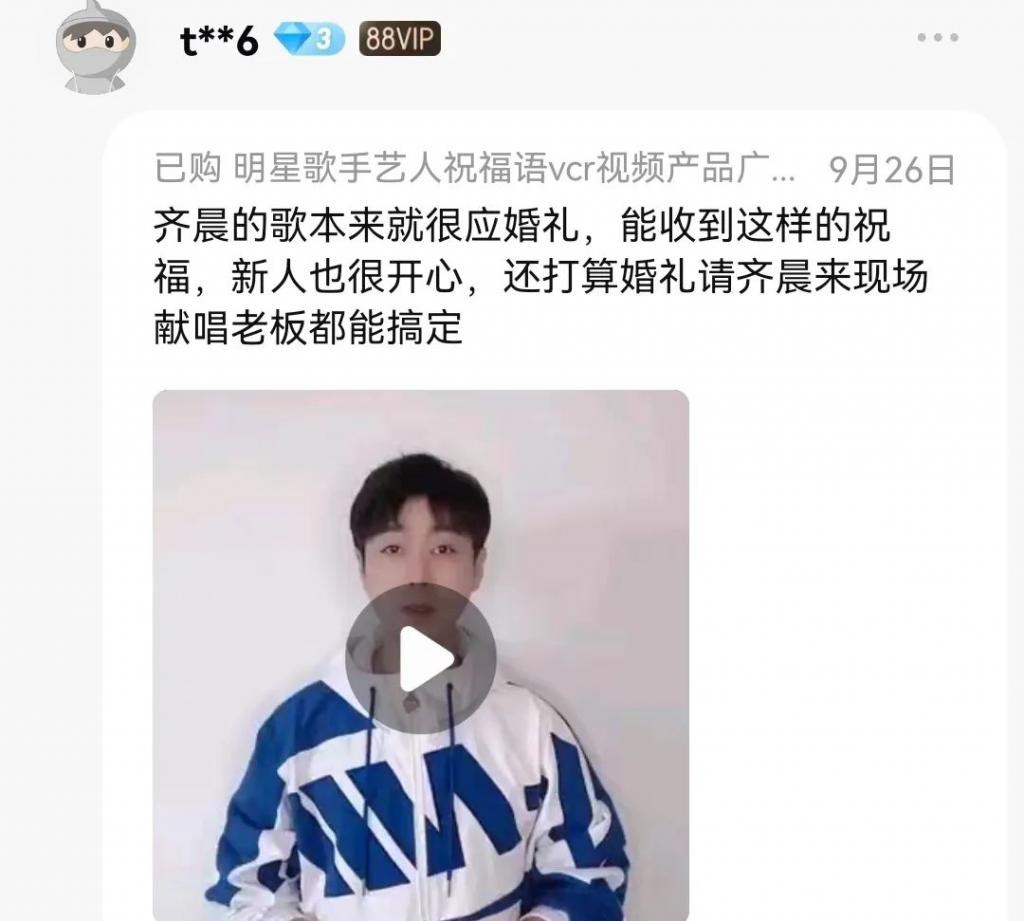Open the three-dot overflow menu
The image size is (1024, 921).
pyautogui.click(x=938, y=39)
